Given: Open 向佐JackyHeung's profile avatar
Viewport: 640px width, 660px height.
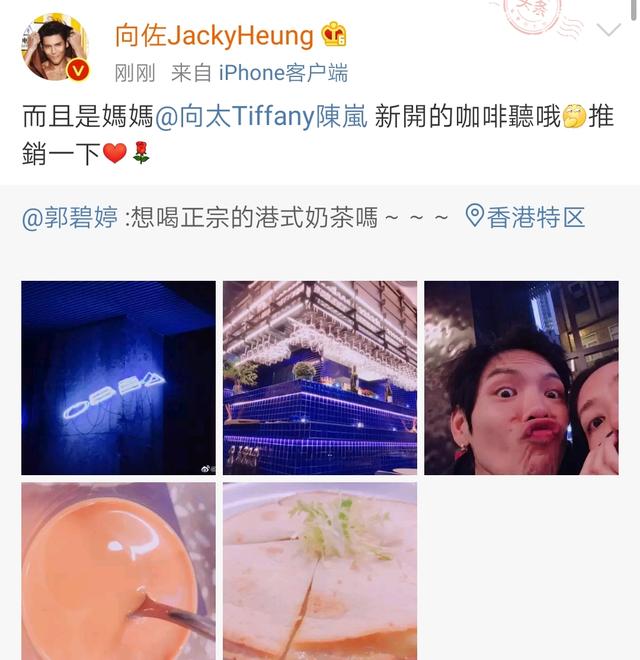Looking at the screenshot, I should (55, 47).
